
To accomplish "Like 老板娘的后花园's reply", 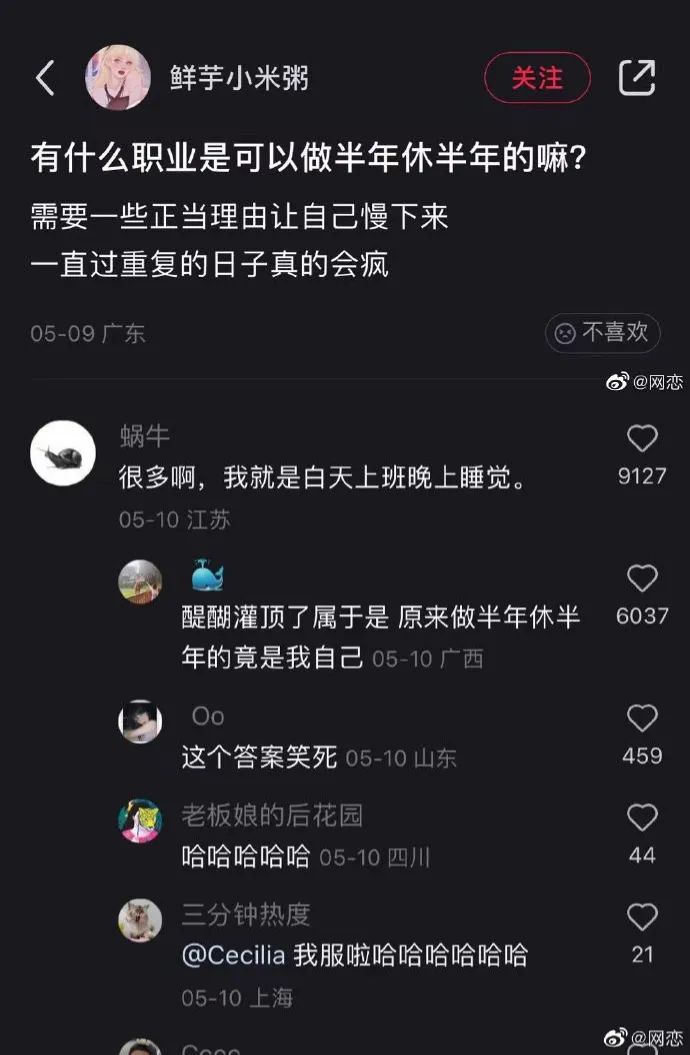I will (x=641, y=819).
